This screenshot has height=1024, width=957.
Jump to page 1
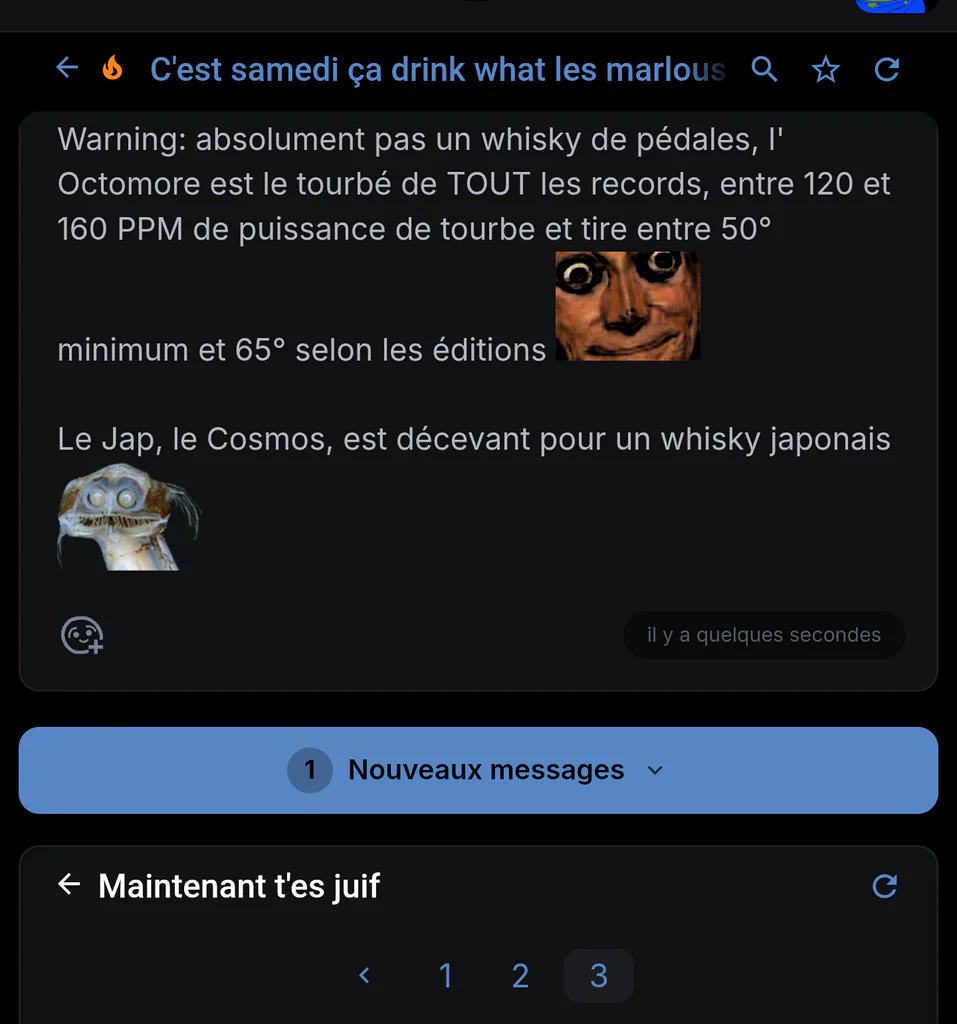pyautogui.click(x=446, y=976)
